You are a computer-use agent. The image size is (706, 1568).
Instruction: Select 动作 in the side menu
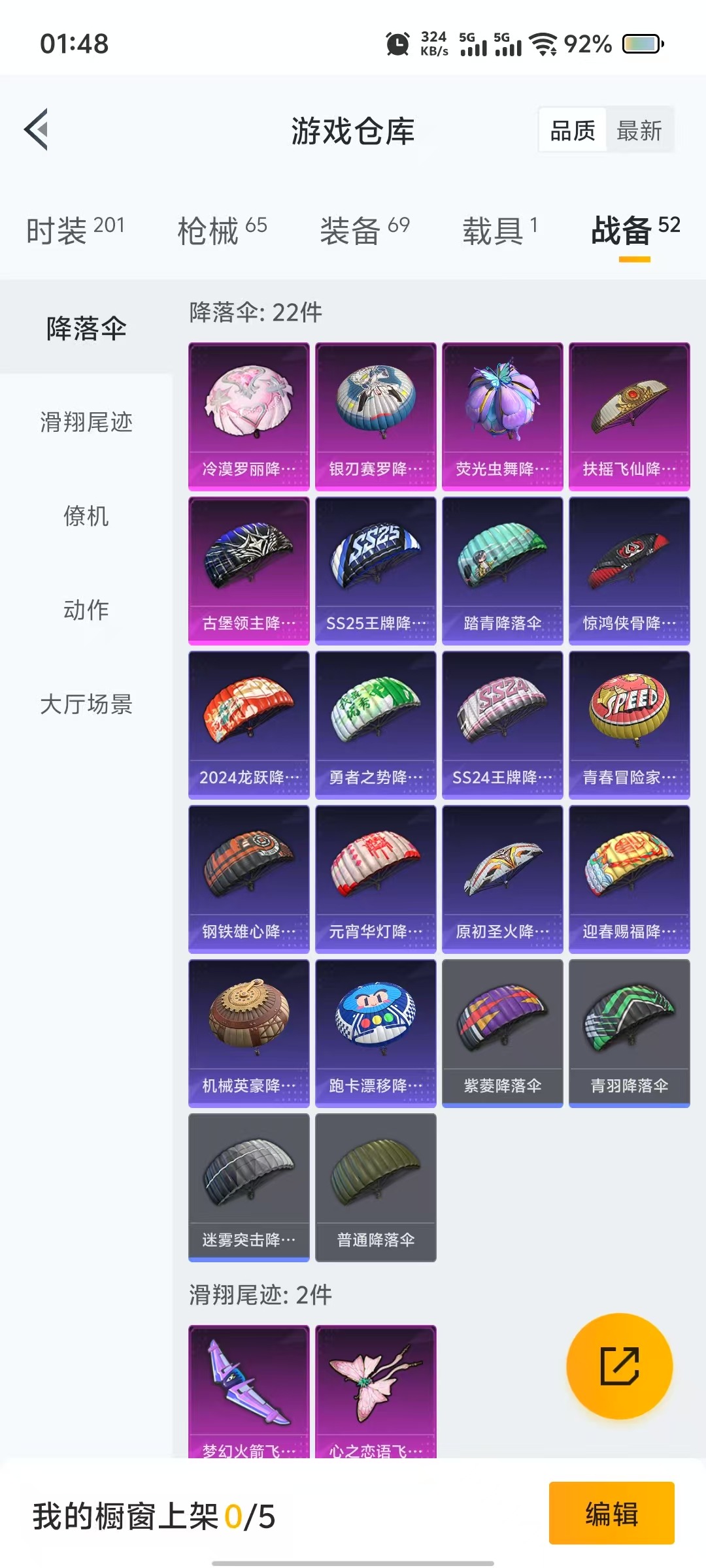(86, 610)
